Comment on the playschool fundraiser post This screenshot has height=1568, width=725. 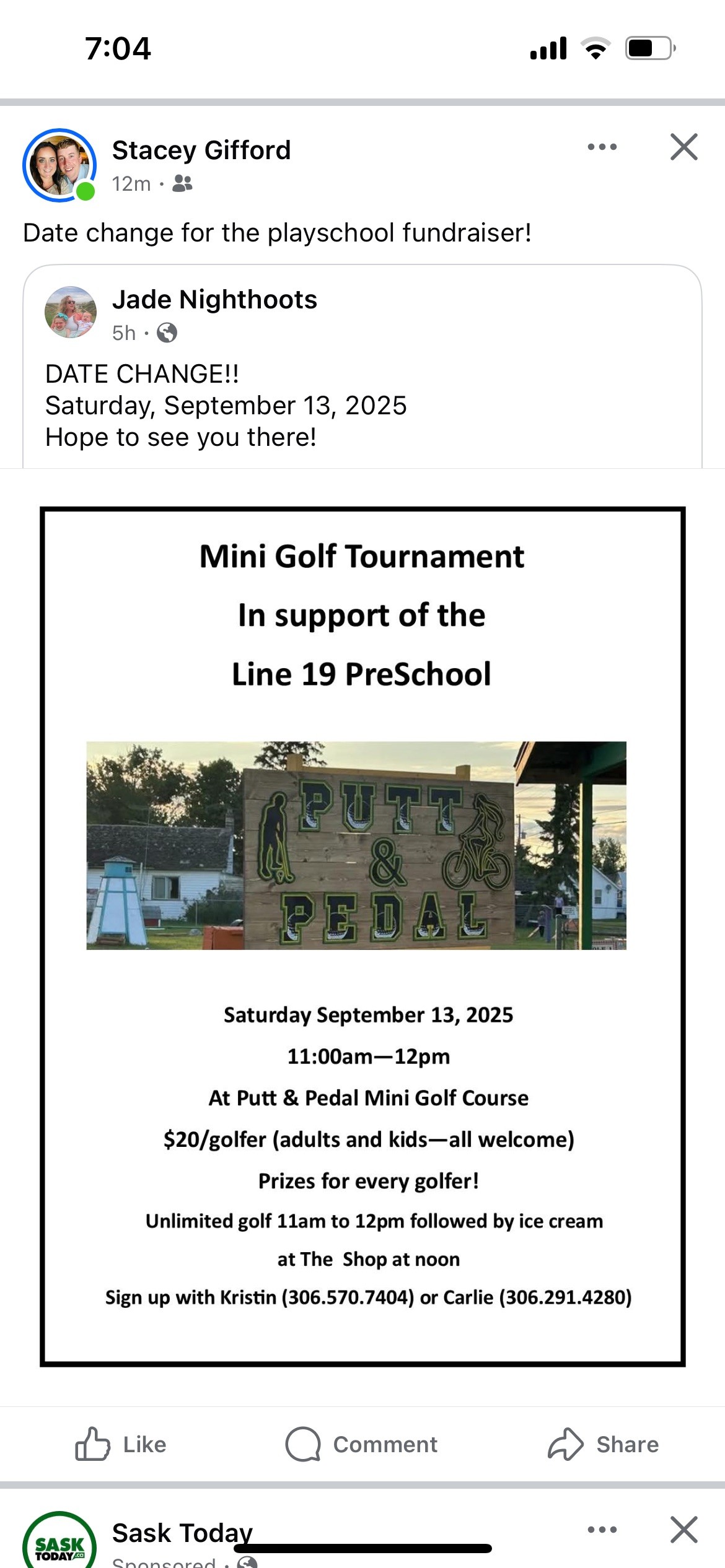(x=362, y=1444)
